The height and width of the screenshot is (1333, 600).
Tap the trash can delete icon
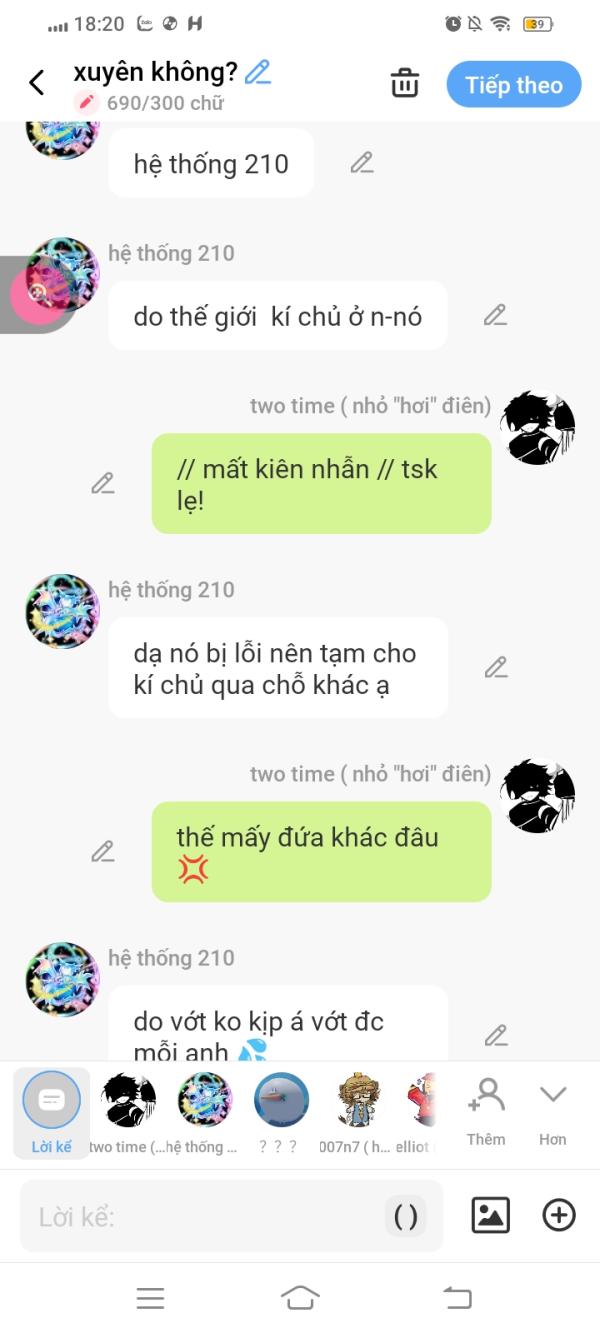click(405, 83)
